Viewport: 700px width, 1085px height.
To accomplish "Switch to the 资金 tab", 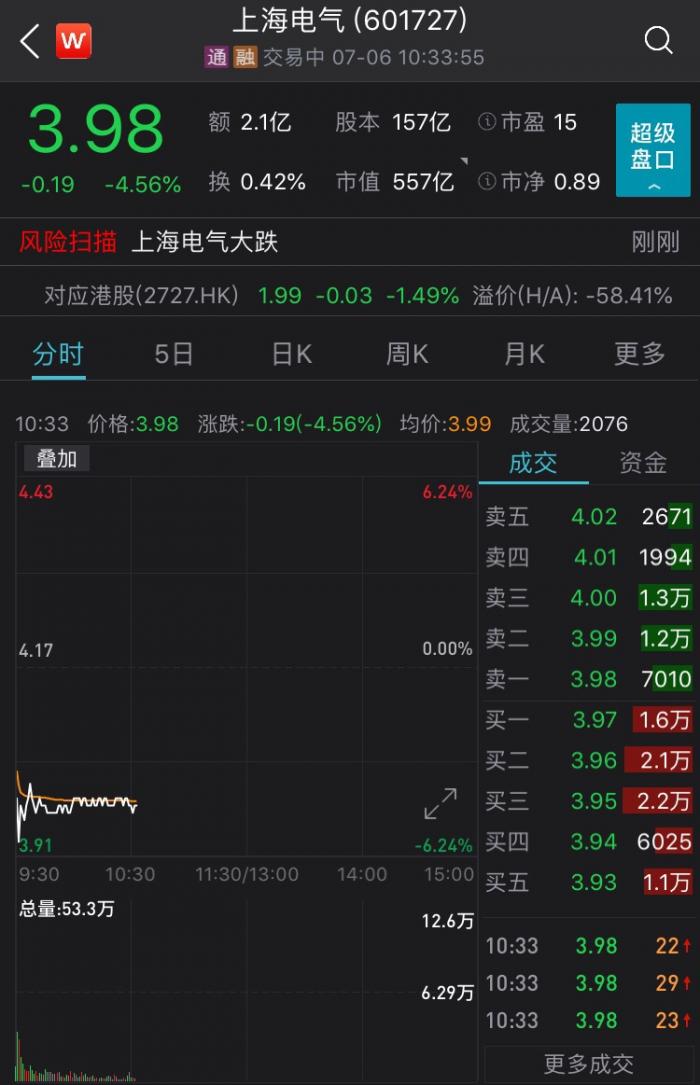I will coord(643,462).
